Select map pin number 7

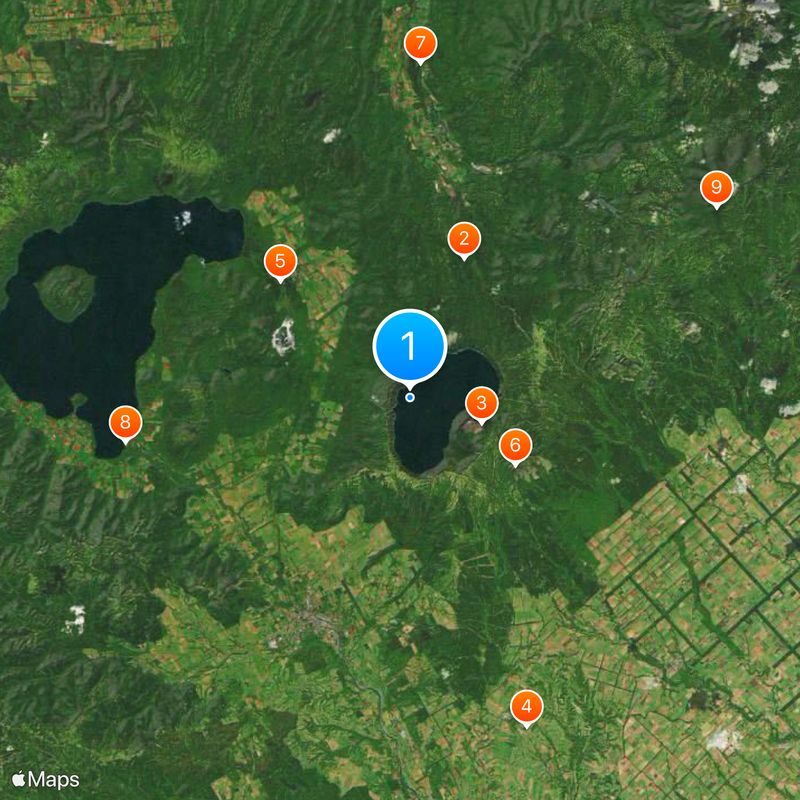click(420, 44)
